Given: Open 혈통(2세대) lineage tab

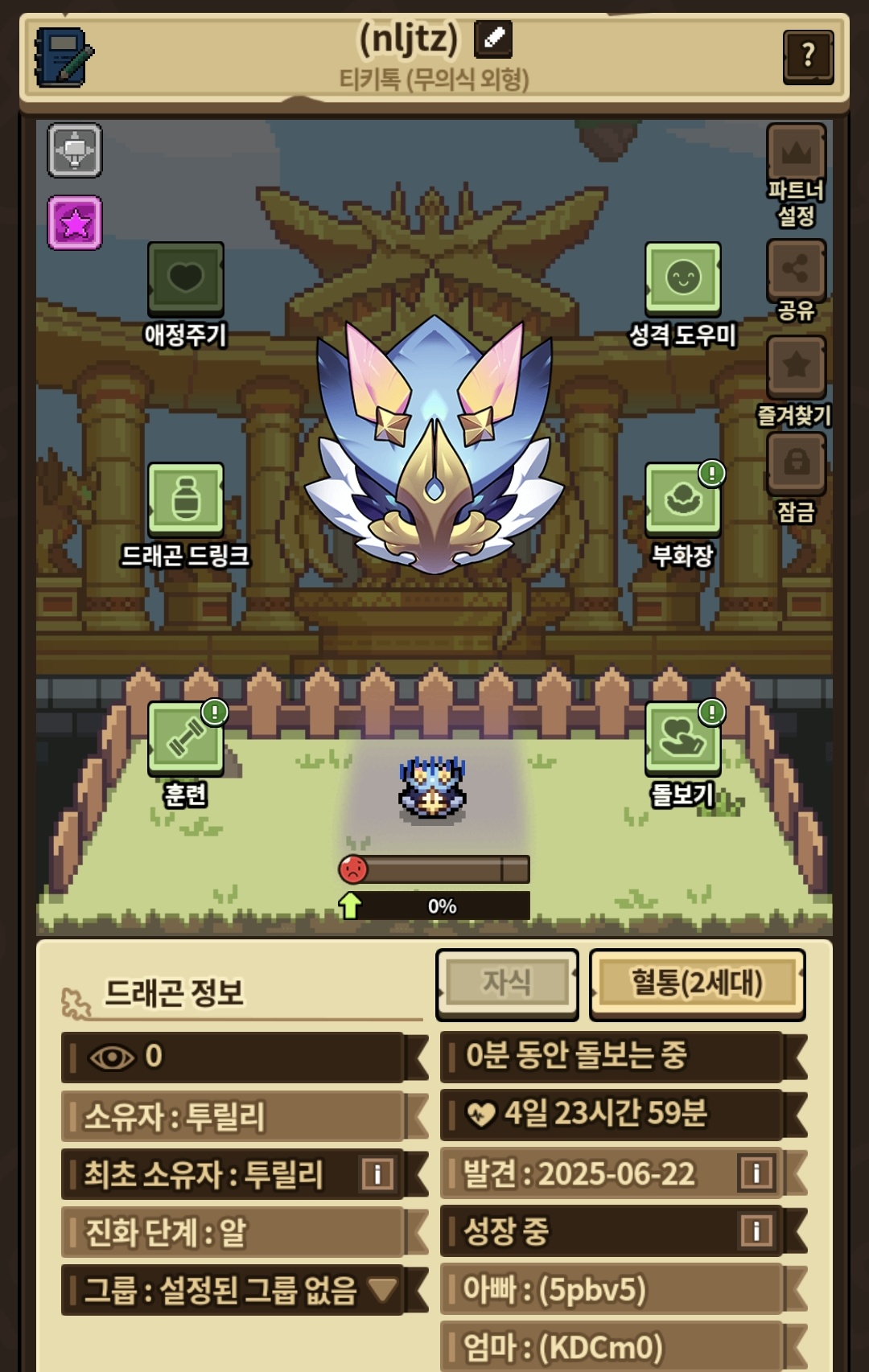Looking at the screenshot, I should tap(697, 983).
